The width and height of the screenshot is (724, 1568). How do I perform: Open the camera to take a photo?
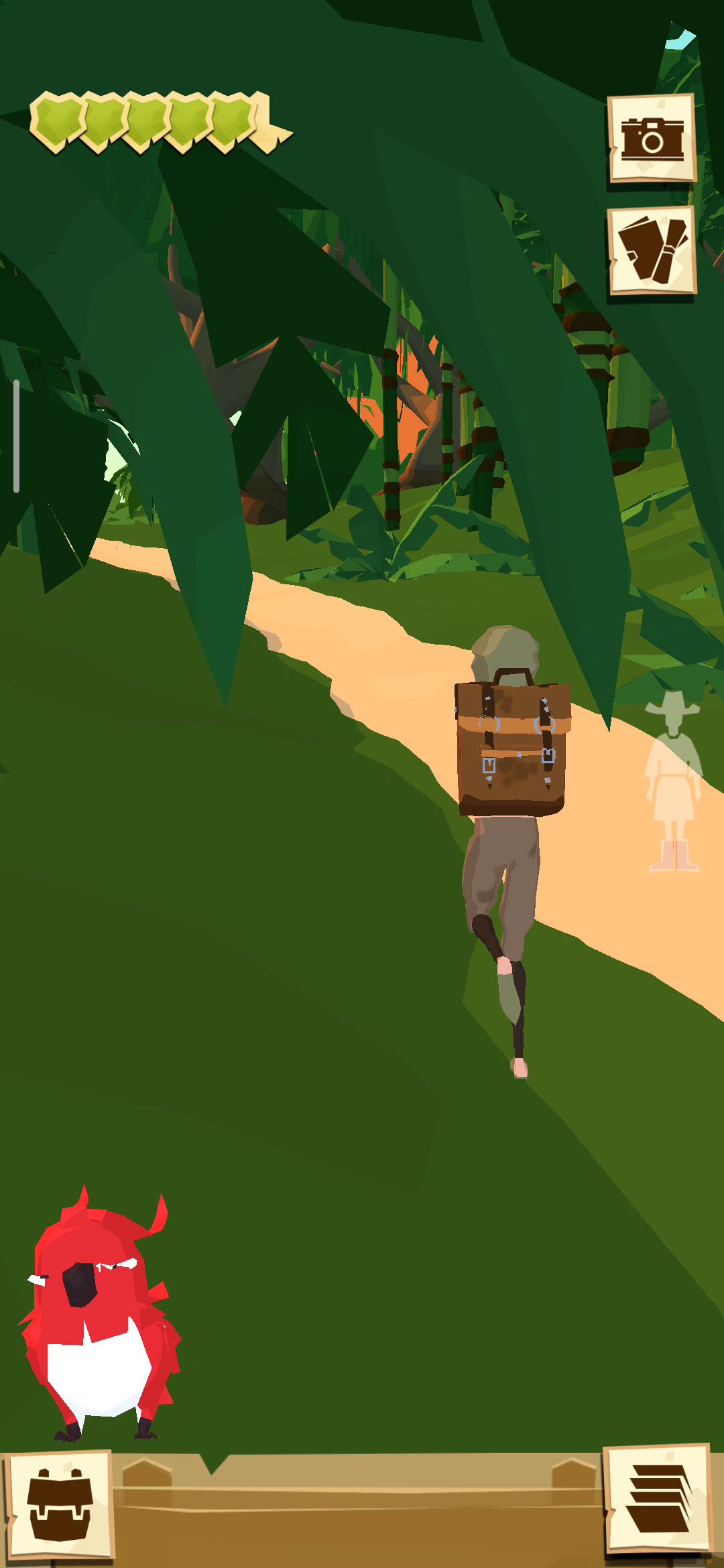pyautogui.click(x=652, y=138)
